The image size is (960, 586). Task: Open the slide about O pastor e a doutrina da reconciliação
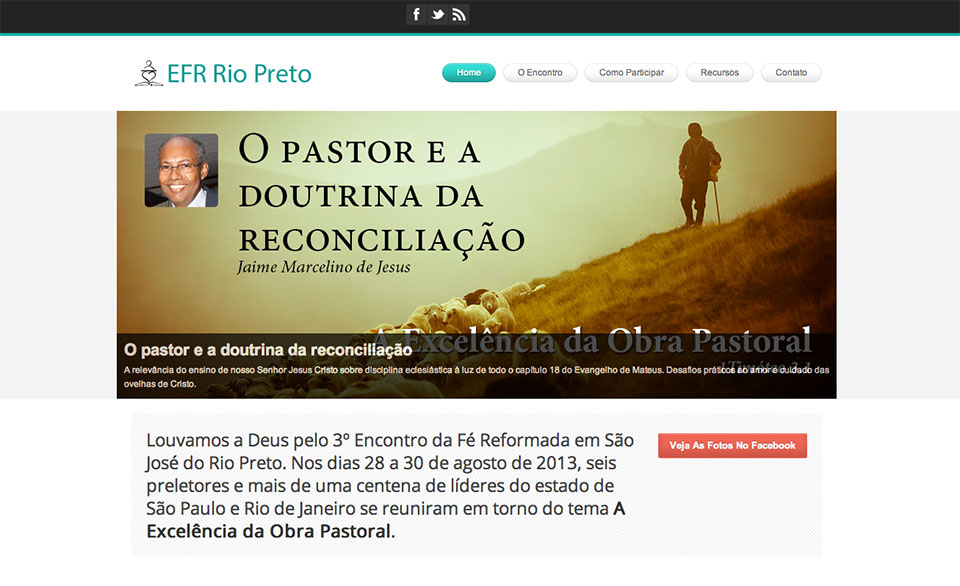[x=268, y=350]
